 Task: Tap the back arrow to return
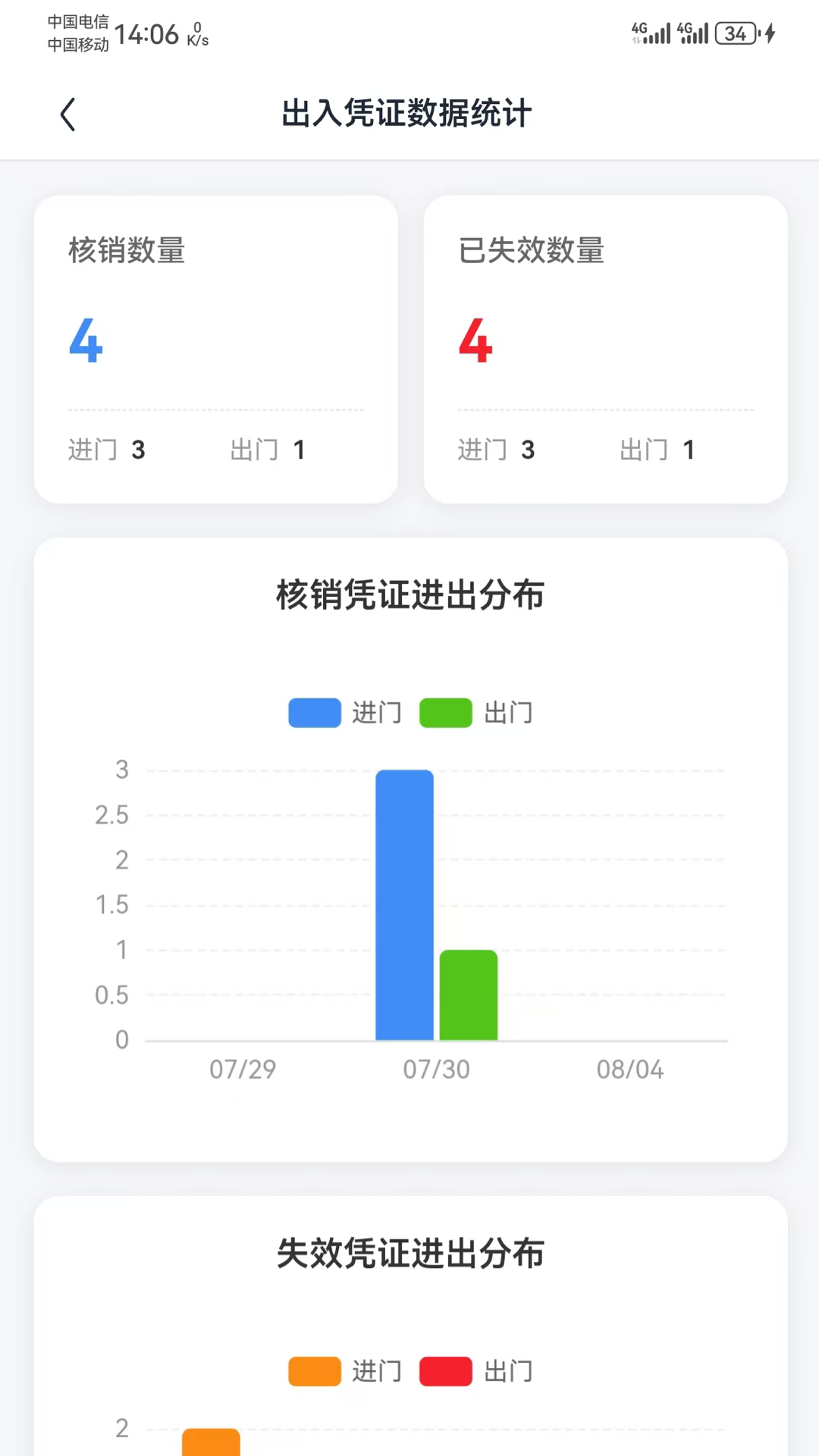tap(67, 114)
